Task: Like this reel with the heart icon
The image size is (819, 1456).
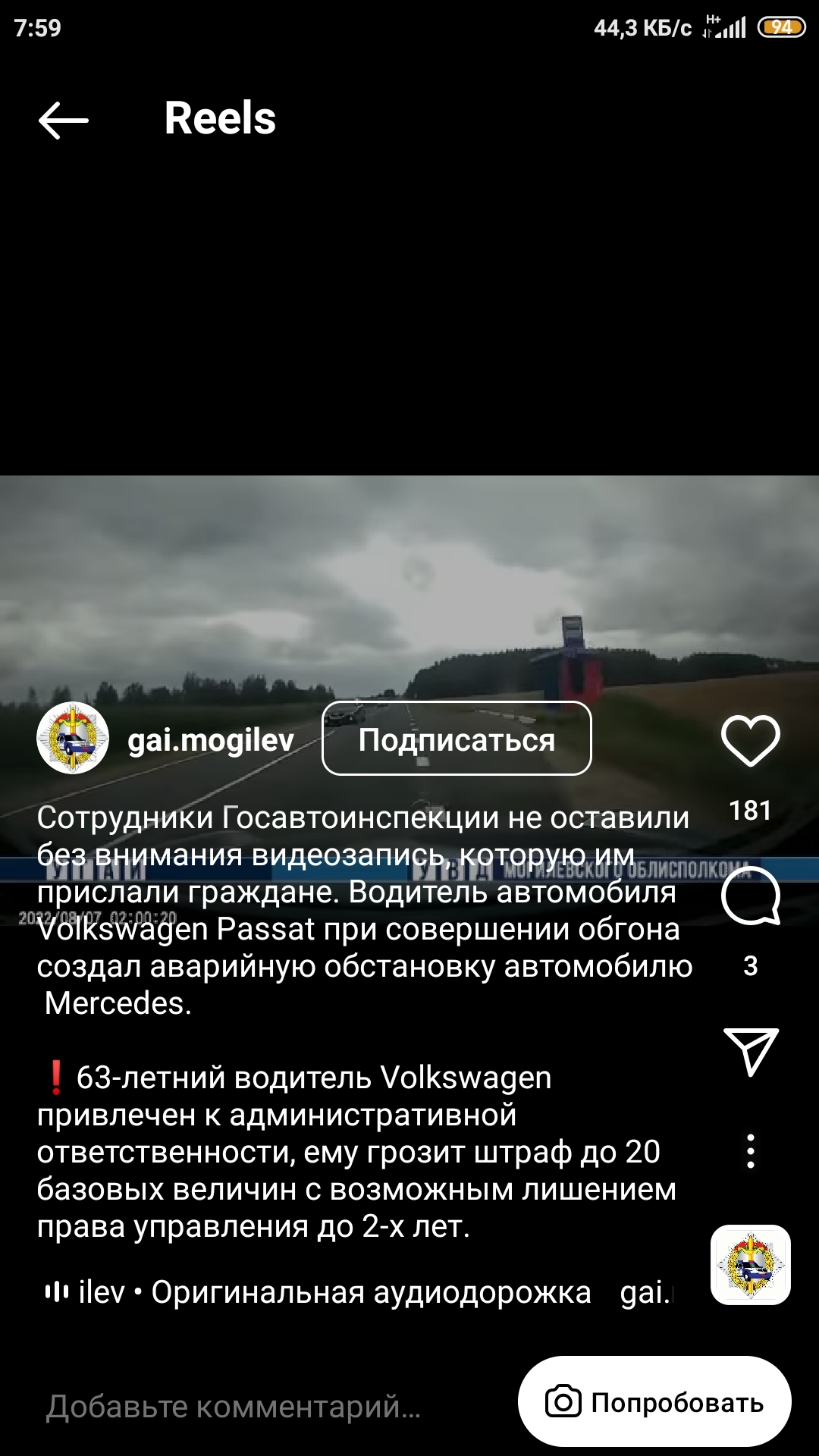Action: (x=750, y=741)
